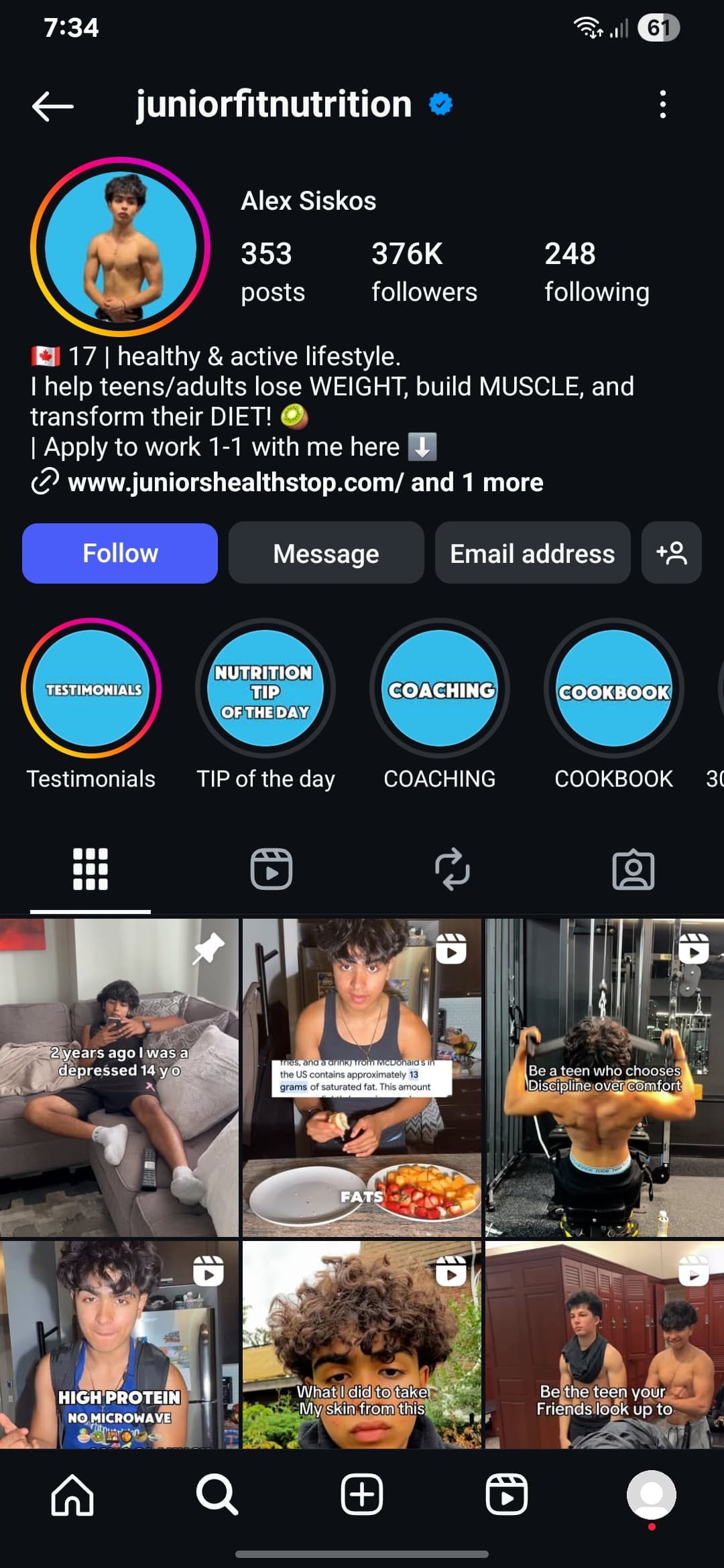Open the COACHING highlight
The height and width of the screenshot is (1568, 724).
(x=440, y=689)
